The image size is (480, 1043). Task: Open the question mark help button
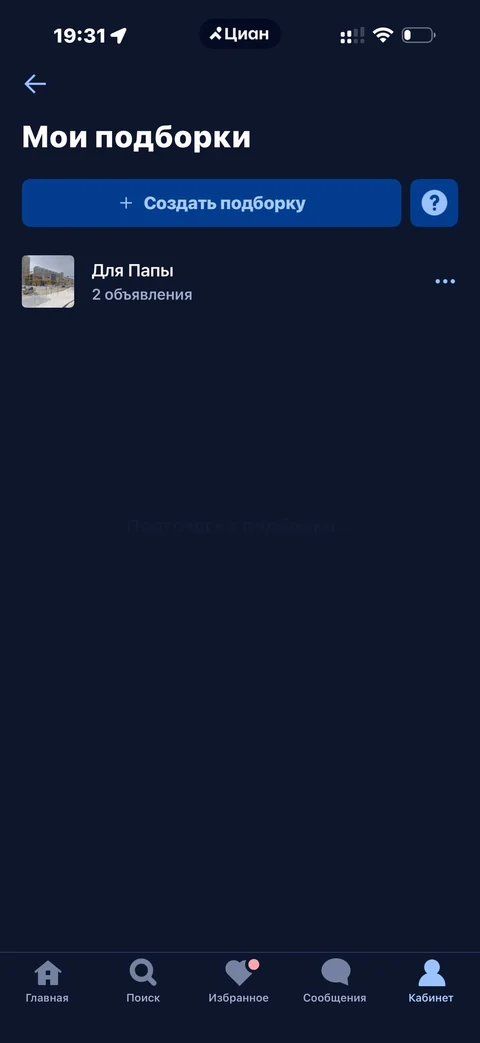pyautogui.click(x=434, y=203)
